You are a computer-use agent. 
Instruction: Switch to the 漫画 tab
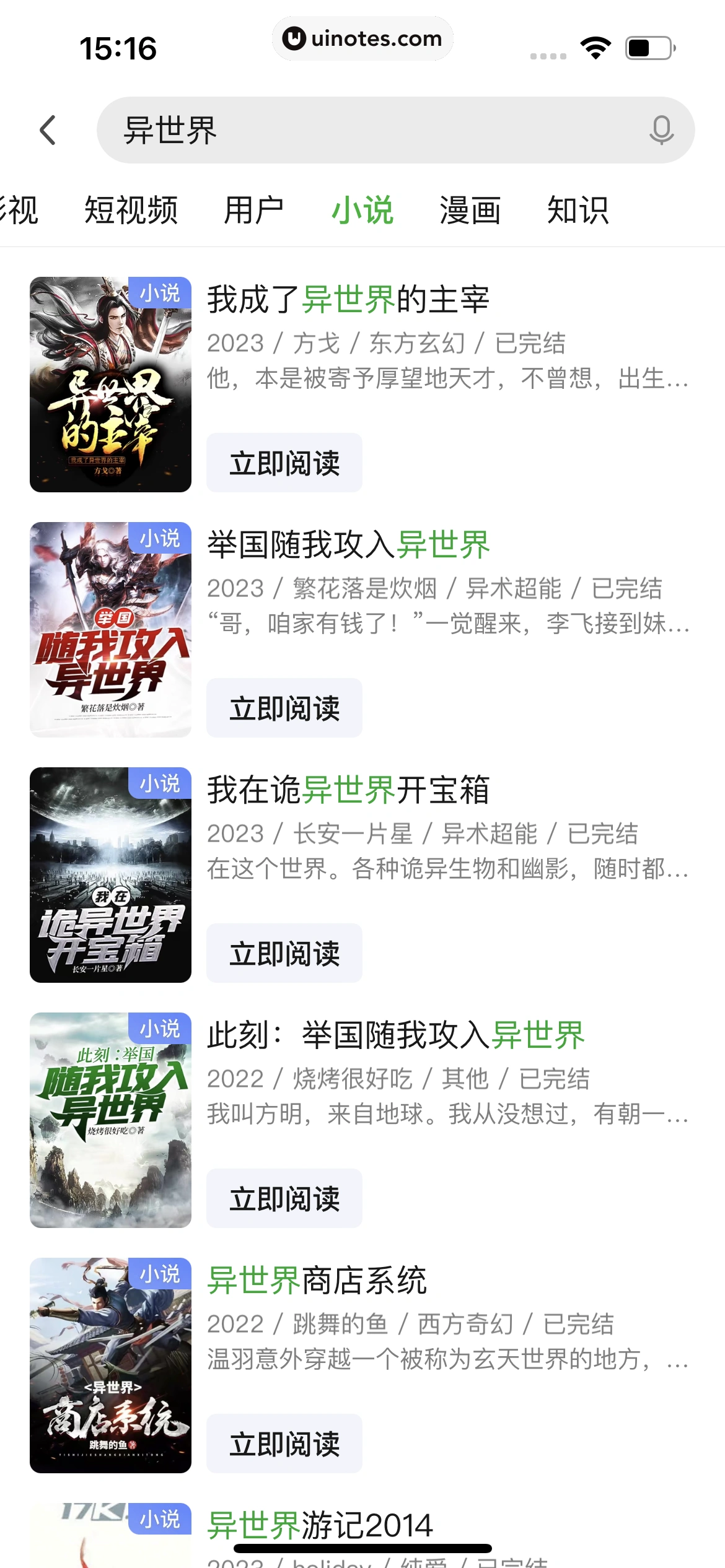coord(469,211)
